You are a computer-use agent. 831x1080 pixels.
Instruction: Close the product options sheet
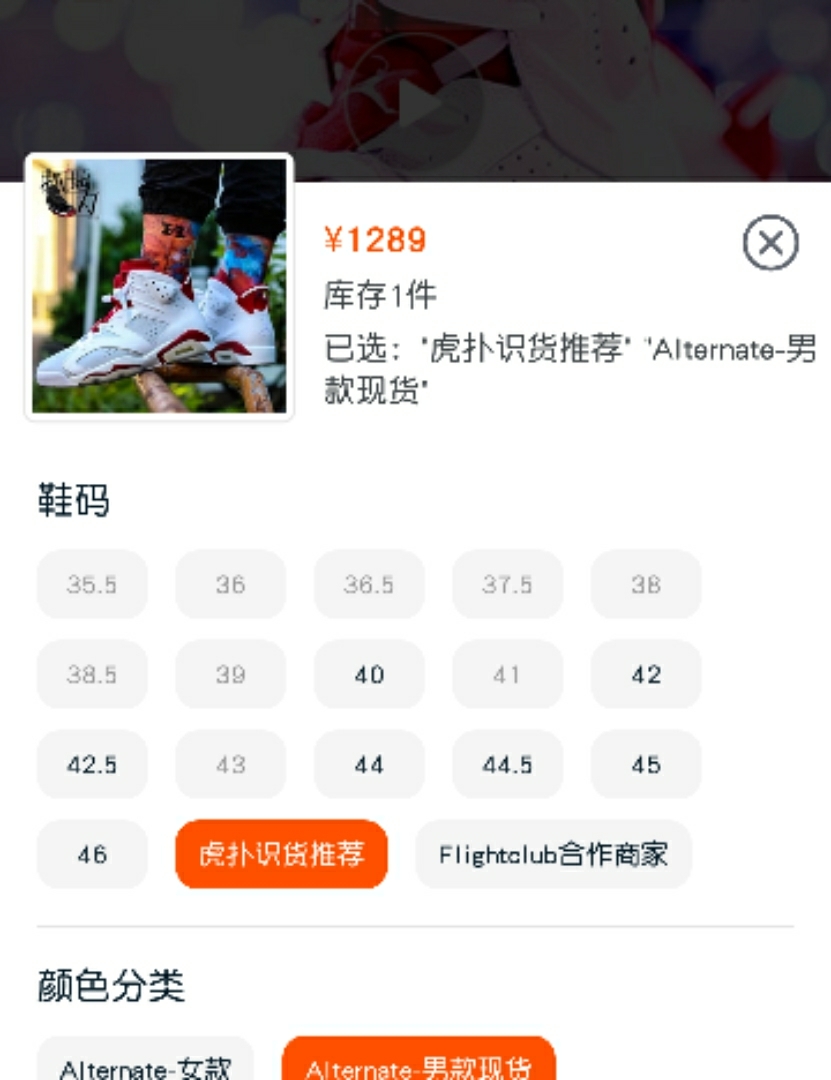pyautogui.click(x=770, y=243)
